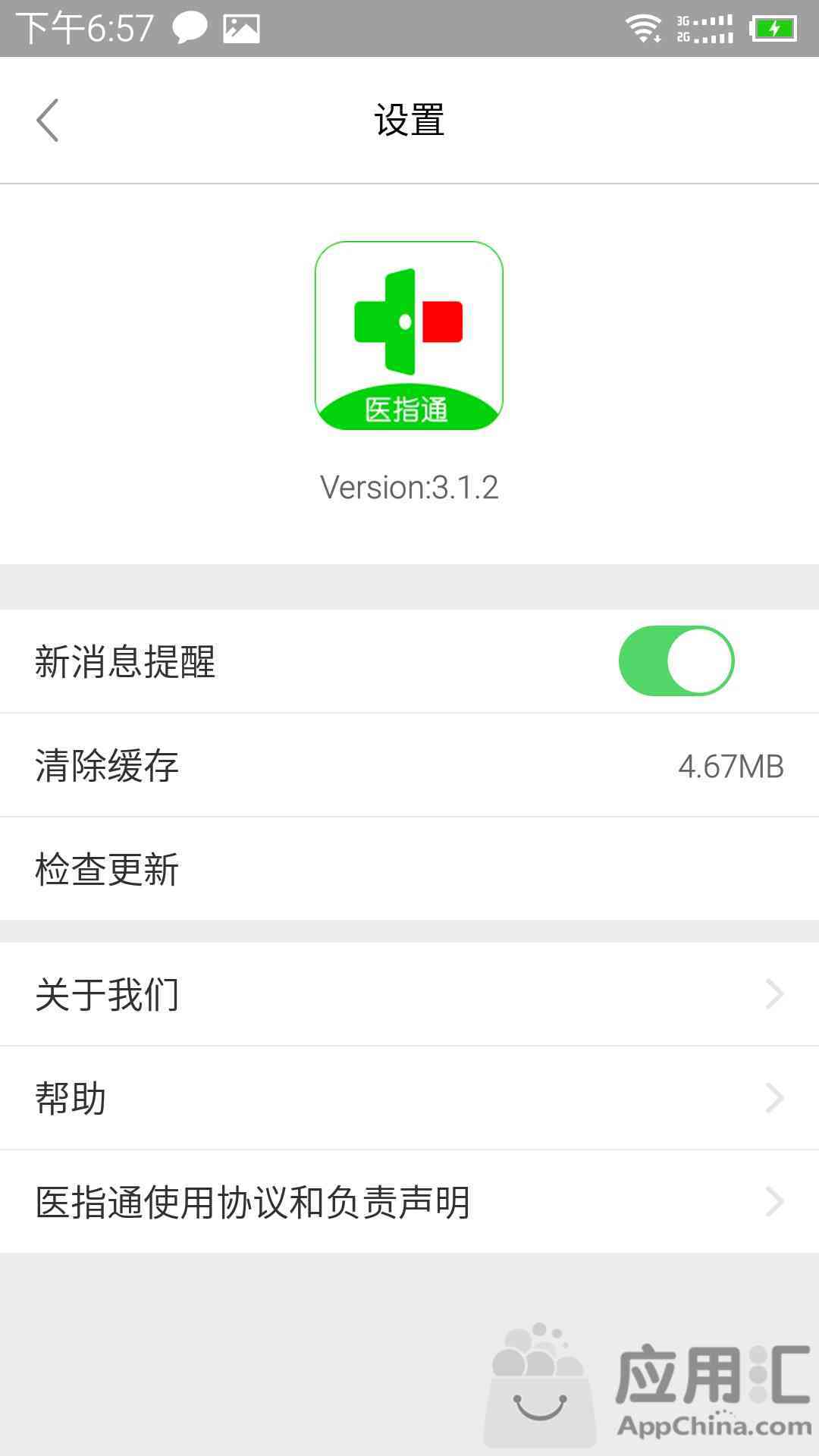Clear cache via 清除缓存 row
The image size is (819, 1456).
(409, 765)
